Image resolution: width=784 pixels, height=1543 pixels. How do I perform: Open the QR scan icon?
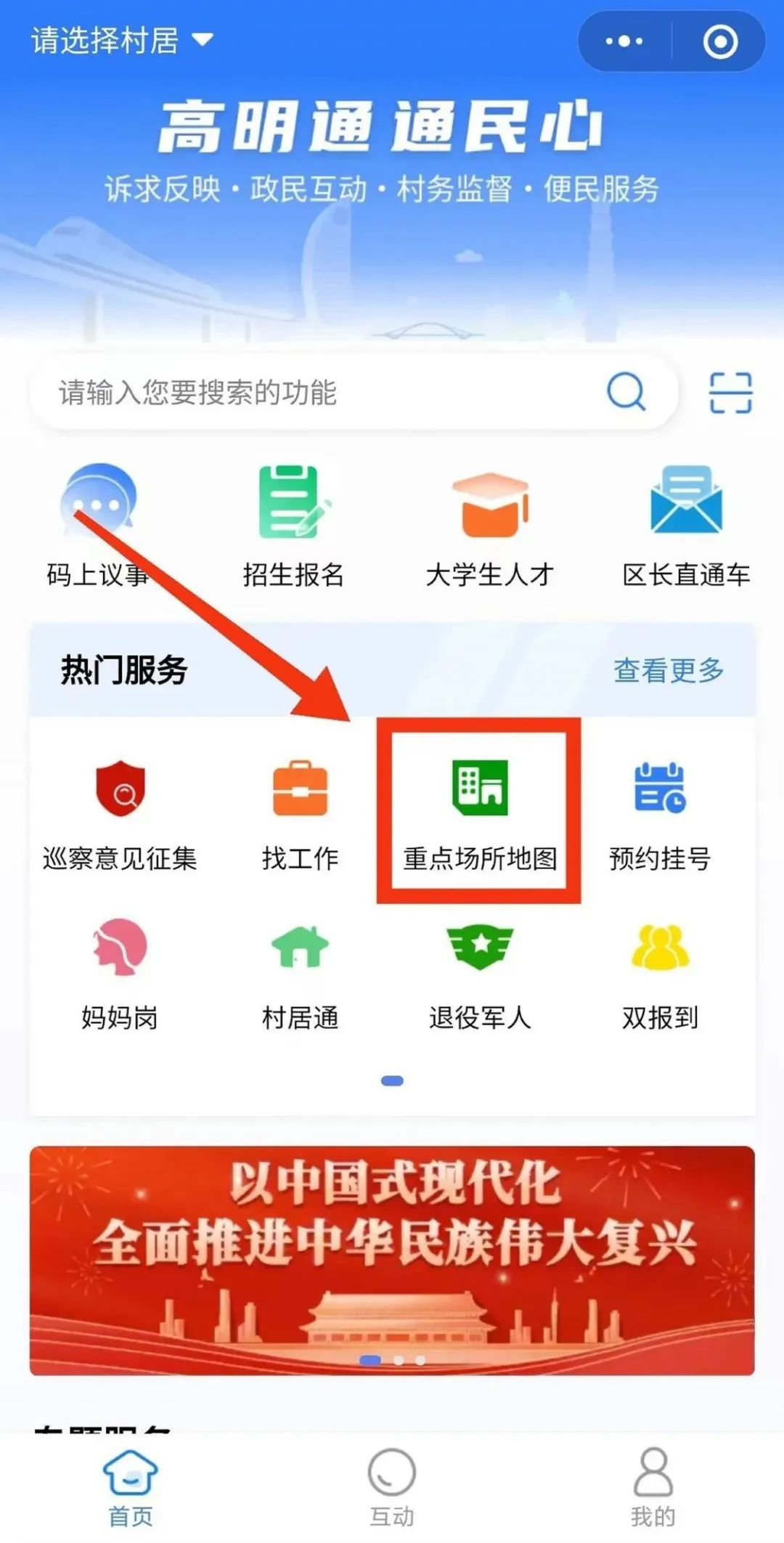[730, 392]
